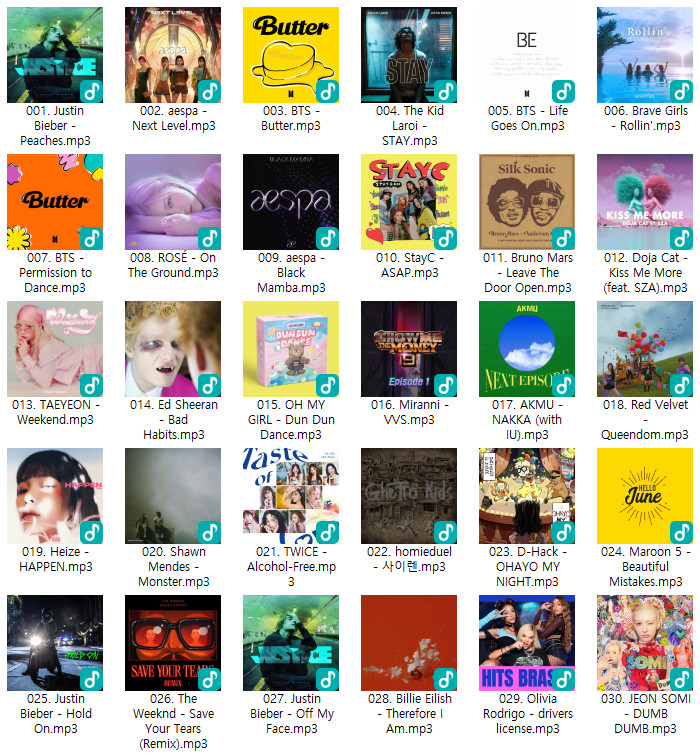Open AKMU - NAKKA (with IU).mp3

pyautogui.click(x=527, y=349)
